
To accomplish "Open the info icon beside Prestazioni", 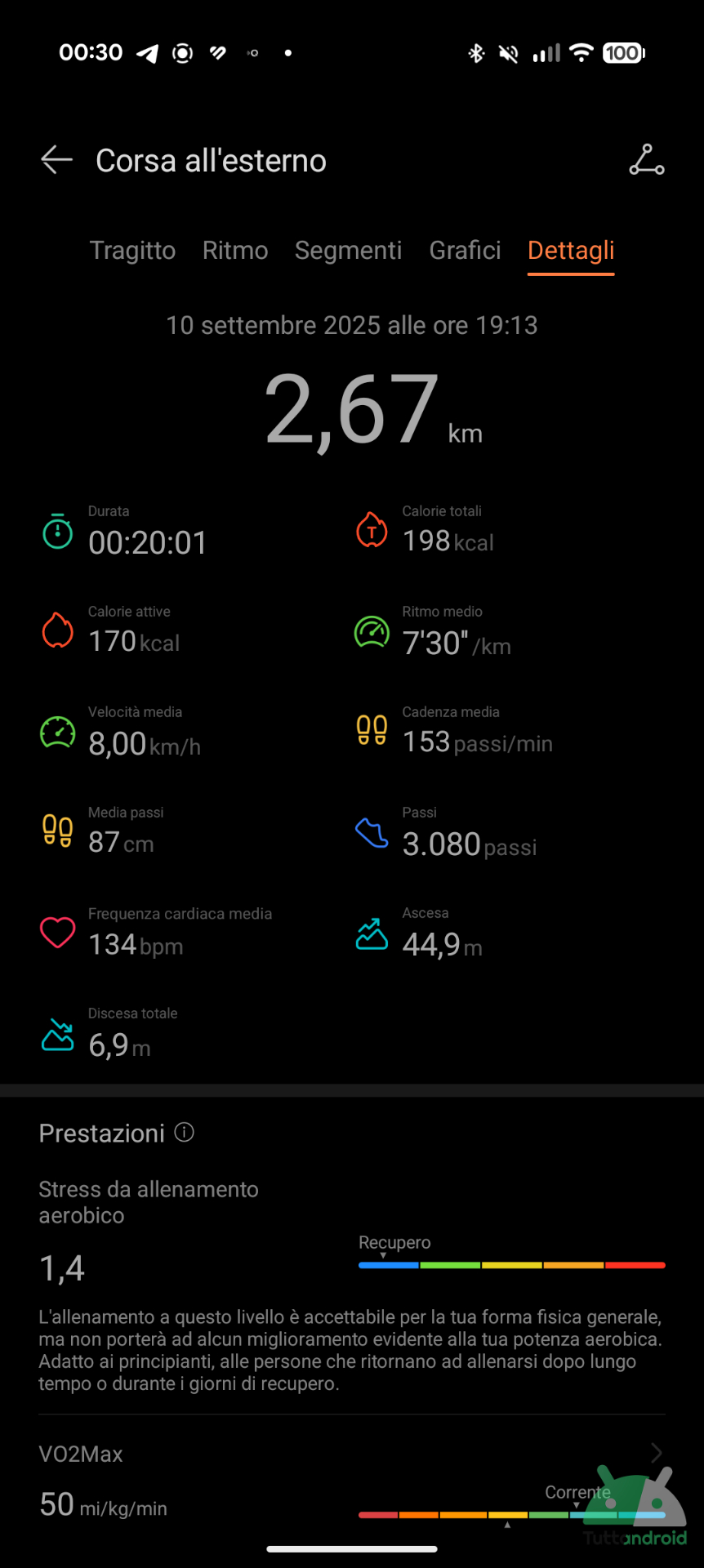I will tap(185, 1132).
